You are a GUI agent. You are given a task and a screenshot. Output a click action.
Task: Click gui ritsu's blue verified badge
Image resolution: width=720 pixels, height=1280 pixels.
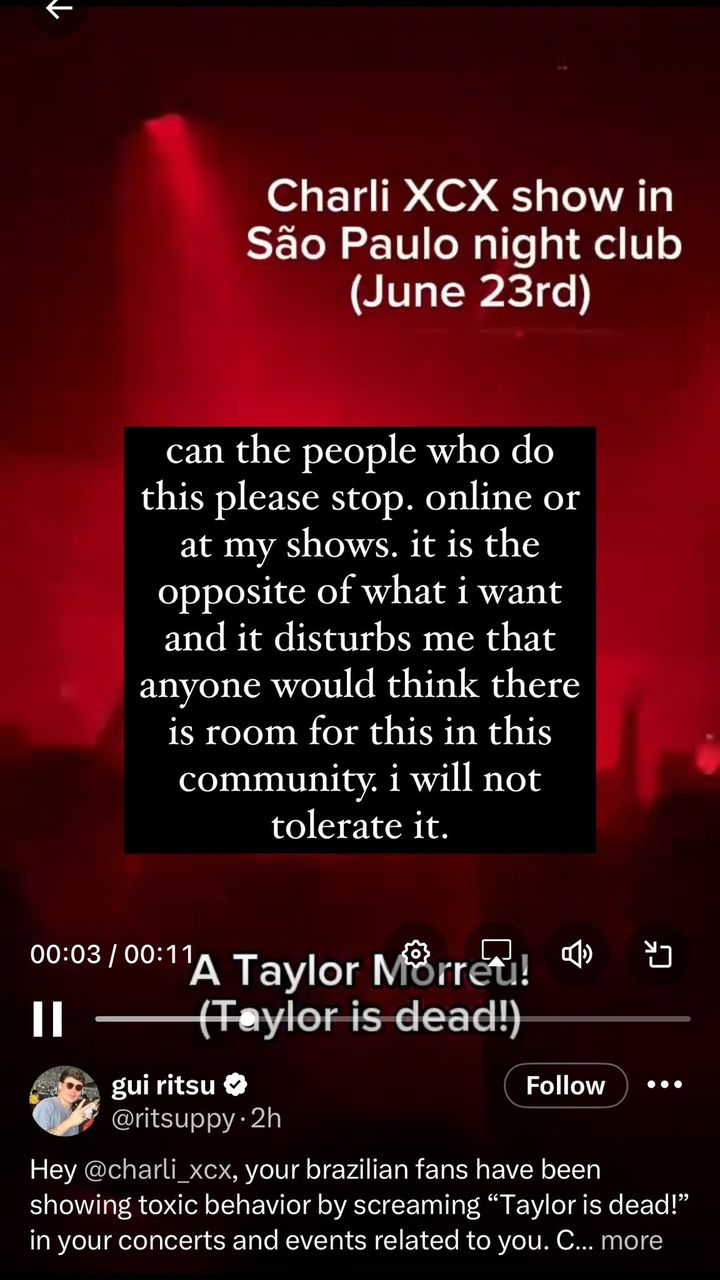(x=235, y=1084)
